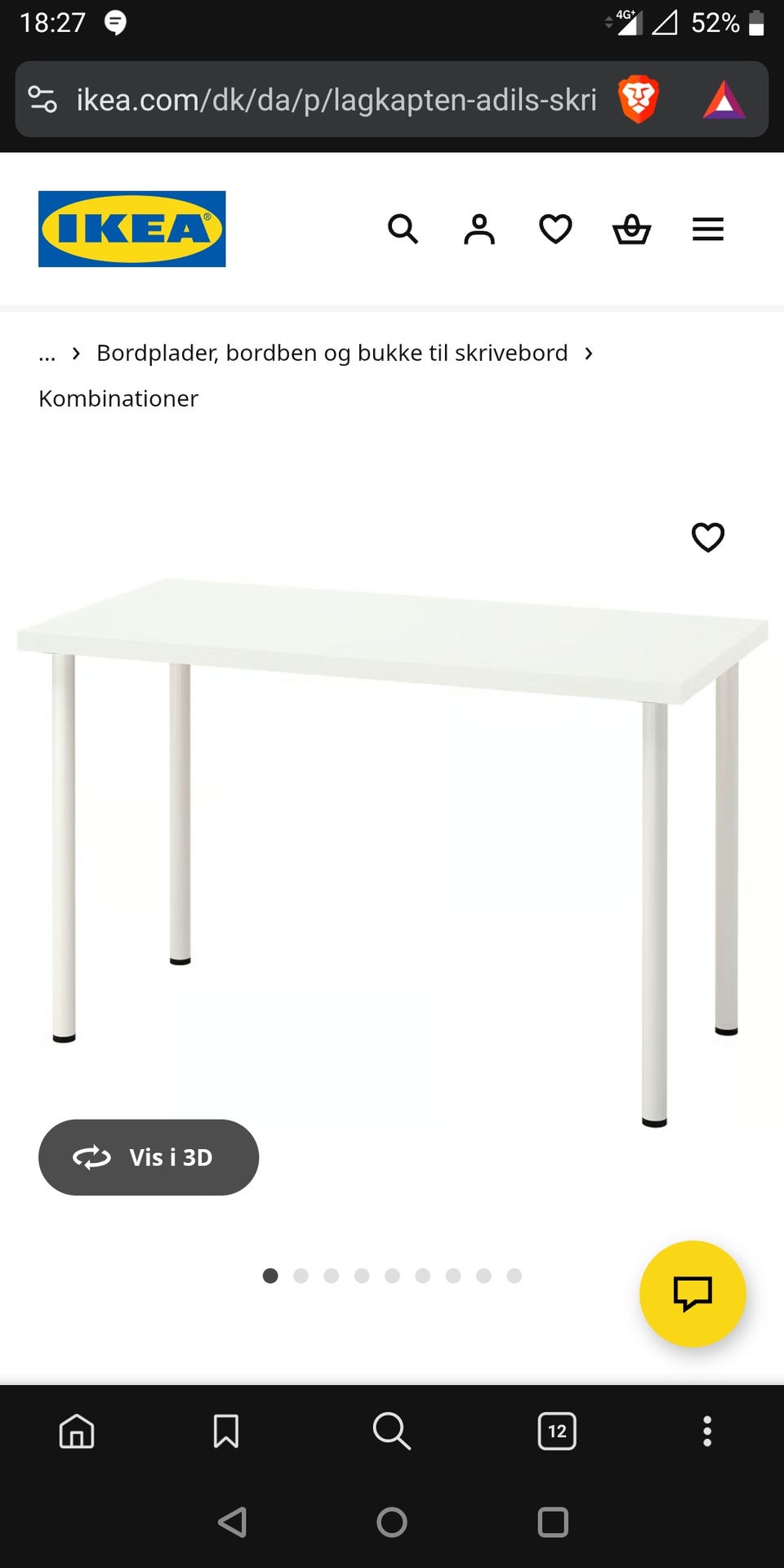
Task: Open the IKEA navigation hamburger menu
Action: (707, 229)
